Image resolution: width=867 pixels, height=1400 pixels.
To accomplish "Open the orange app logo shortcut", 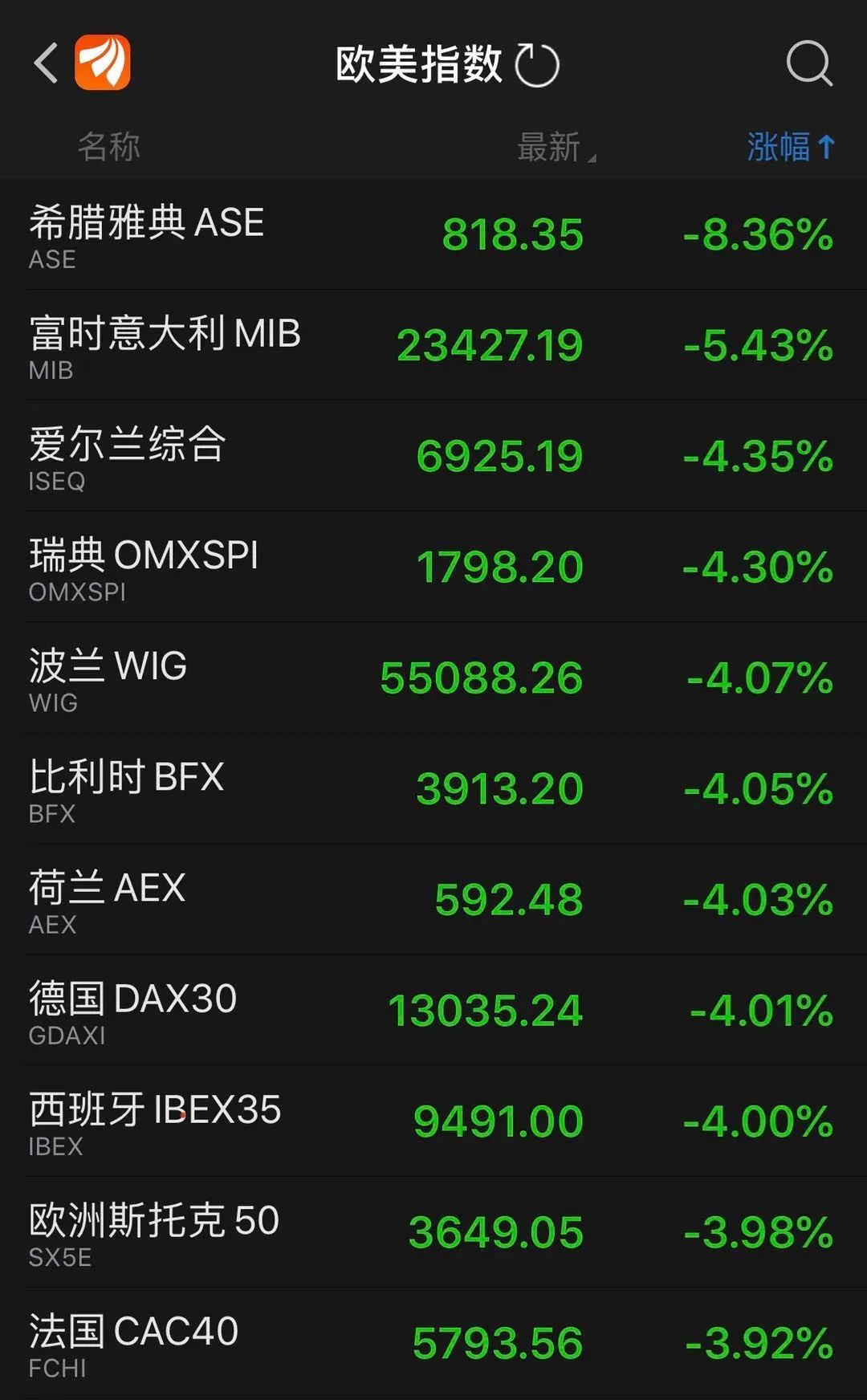I will [102, 63].
